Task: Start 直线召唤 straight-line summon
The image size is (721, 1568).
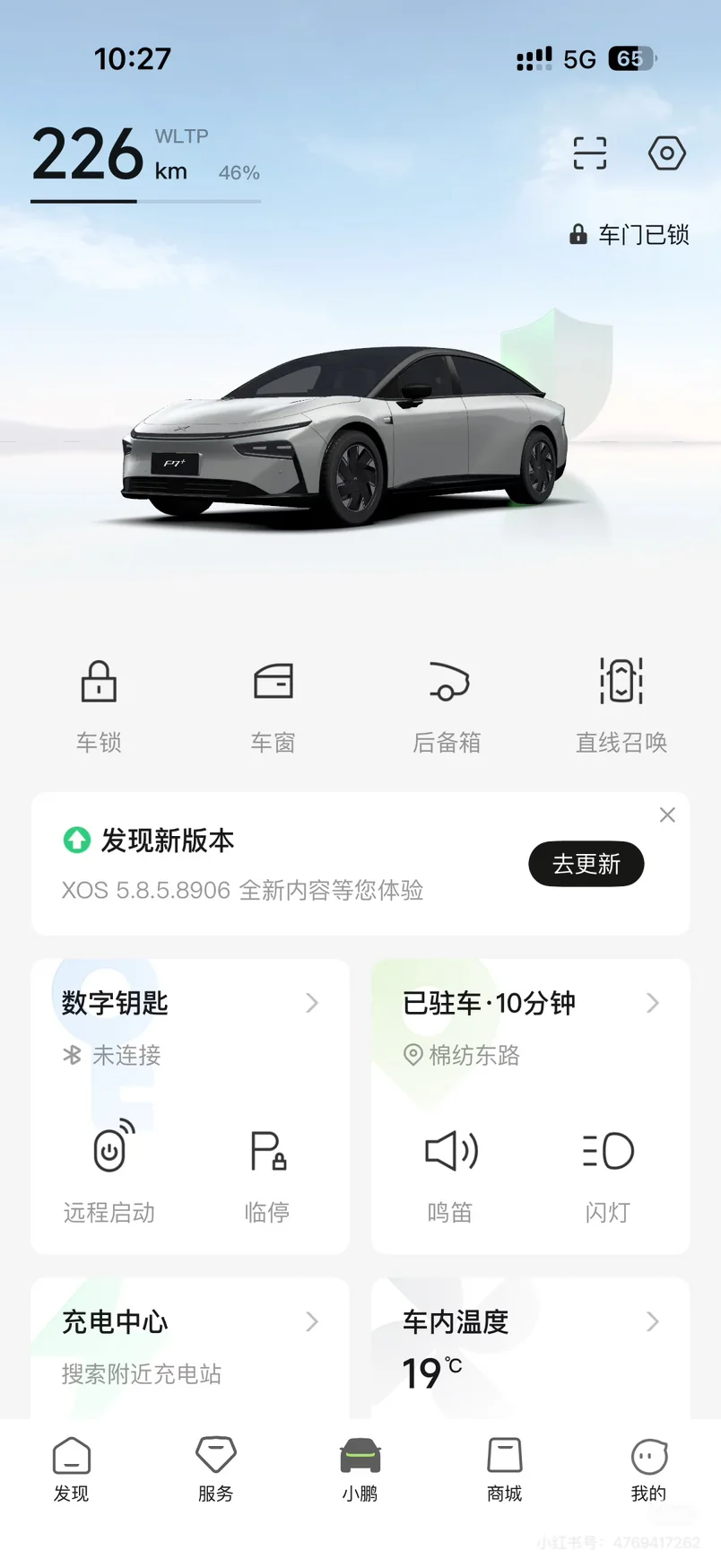Action: (621, 703)
